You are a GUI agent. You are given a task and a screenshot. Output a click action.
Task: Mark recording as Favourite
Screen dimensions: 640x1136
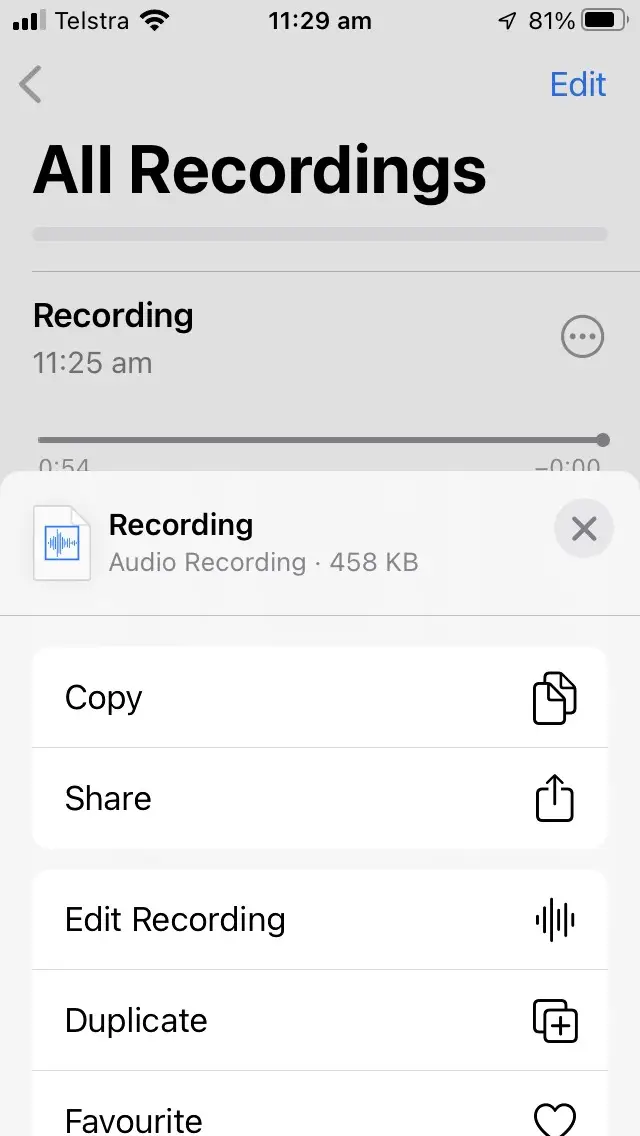[320, 1103]
